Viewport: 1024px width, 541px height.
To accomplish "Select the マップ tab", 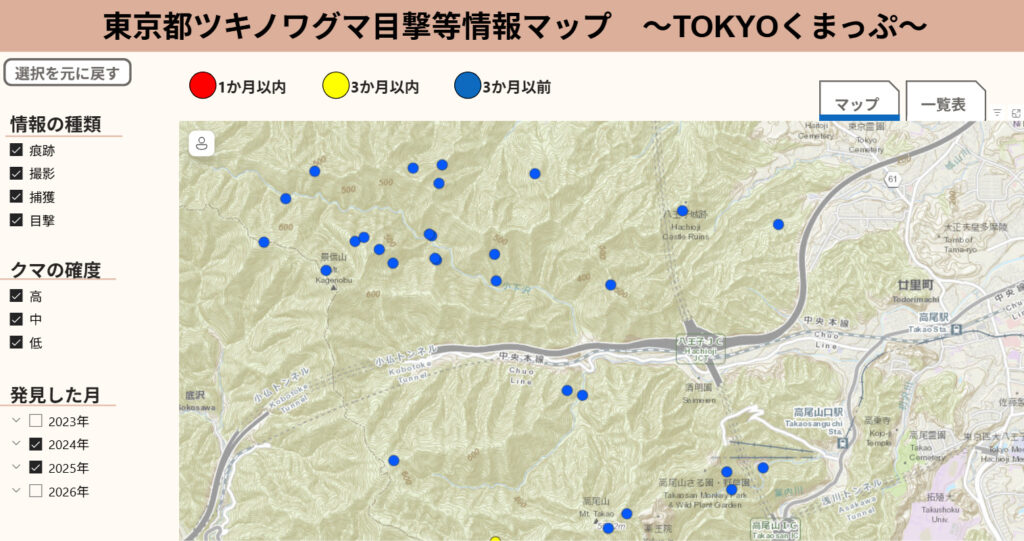I will pos(857,104).
